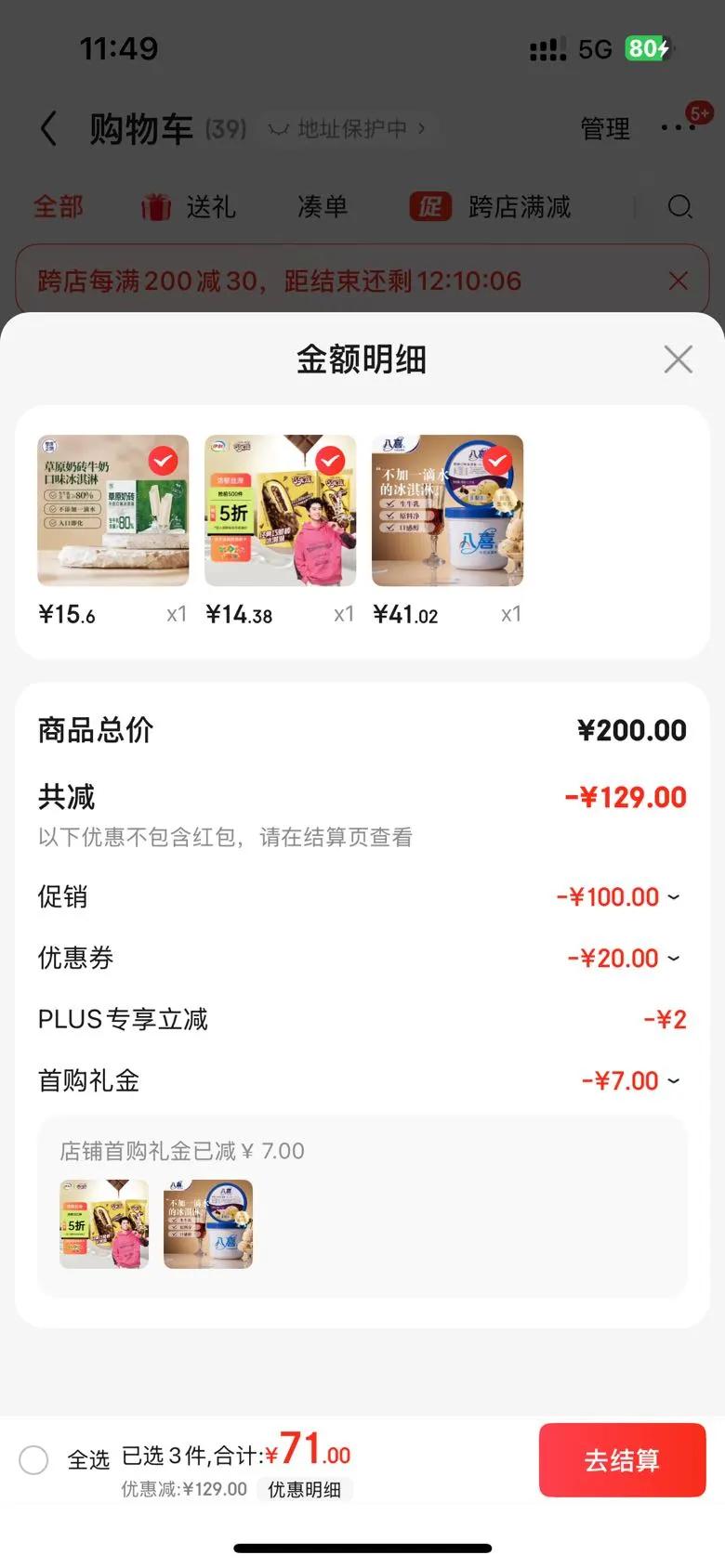This screenshot has height=1568, width=725.
Task: Switch to the 全部 tab
Action: 59,206
